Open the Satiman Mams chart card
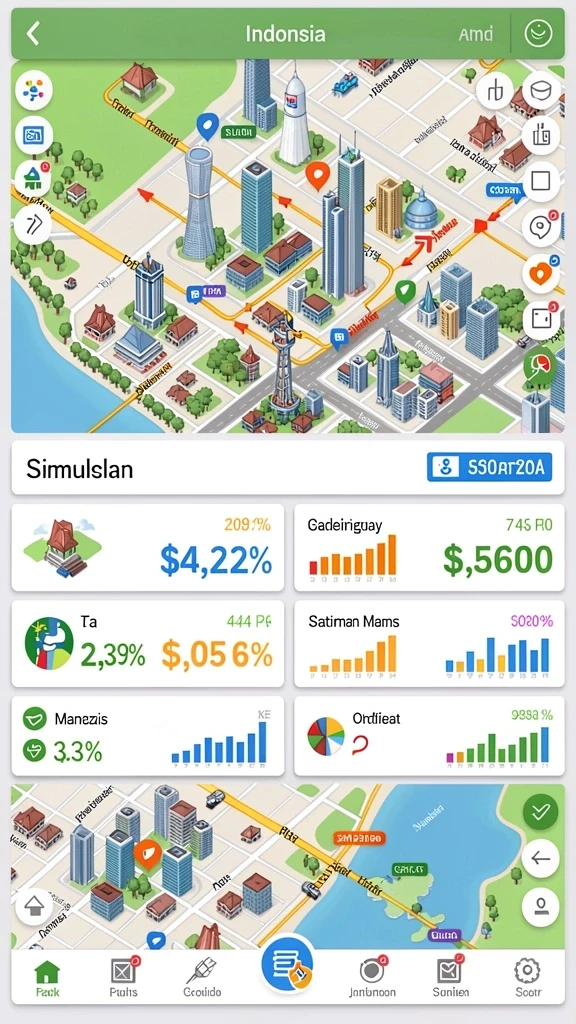The image size is (576, 1024). click(x=429, y=643)
